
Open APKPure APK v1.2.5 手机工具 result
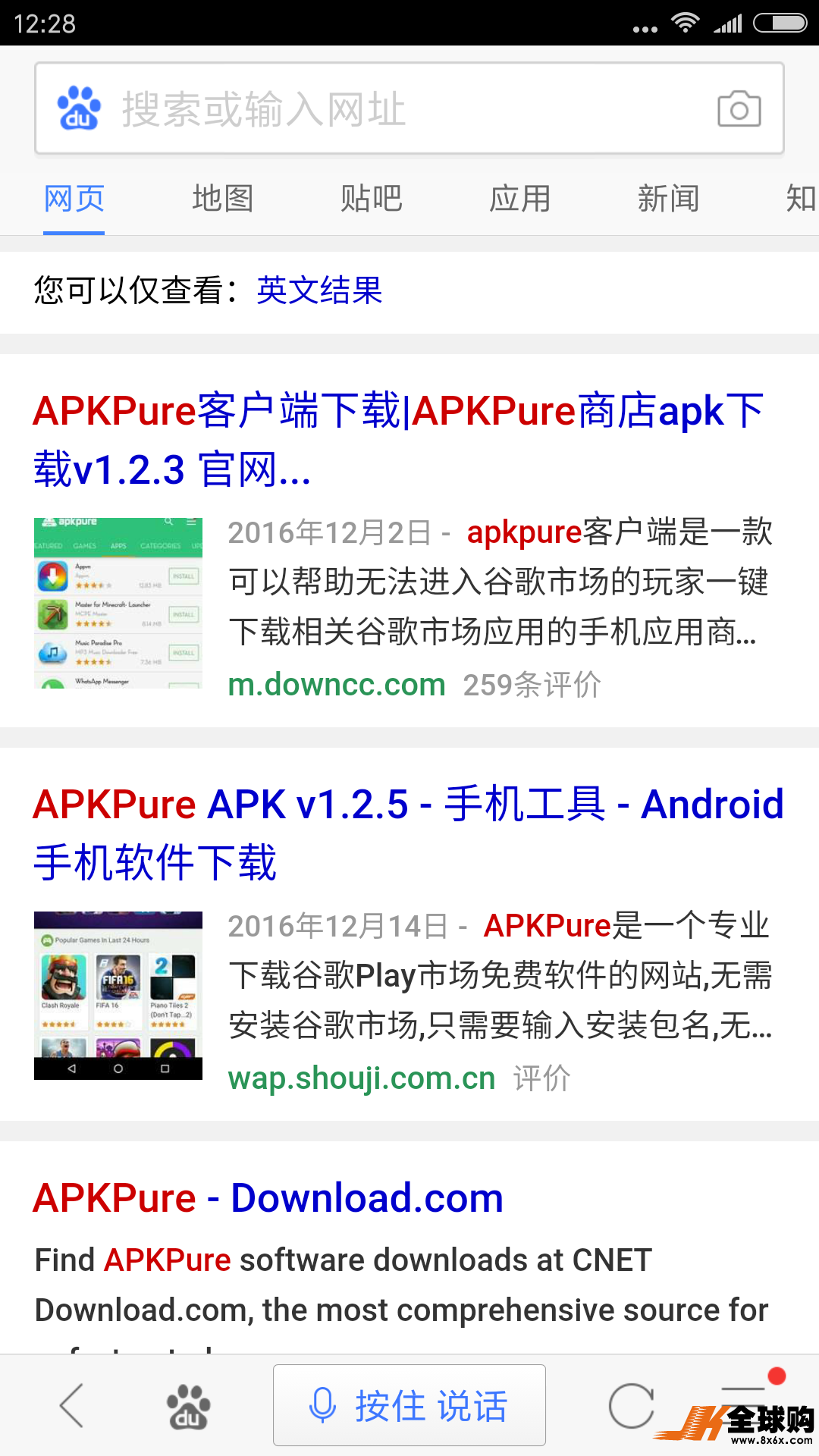point(408,833)
